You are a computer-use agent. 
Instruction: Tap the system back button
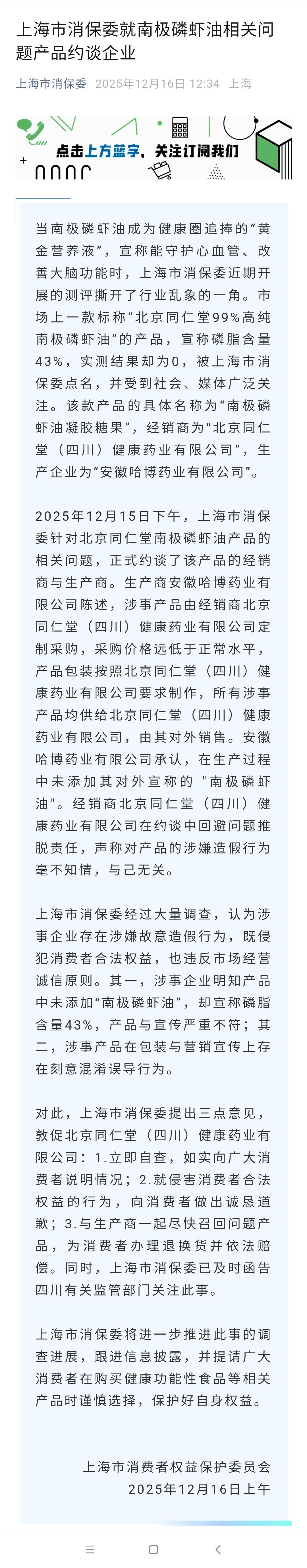coord(218,1549)
